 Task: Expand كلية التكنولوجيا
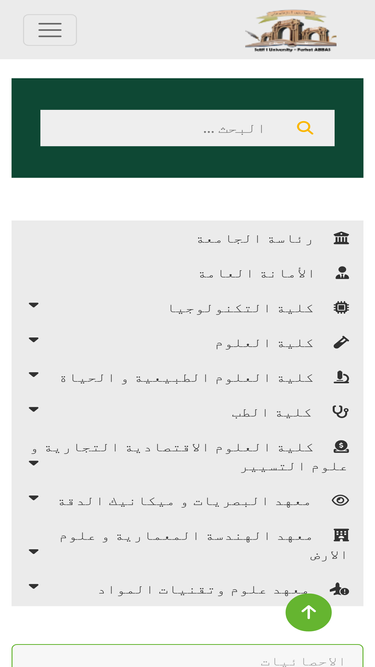(187, 308)
